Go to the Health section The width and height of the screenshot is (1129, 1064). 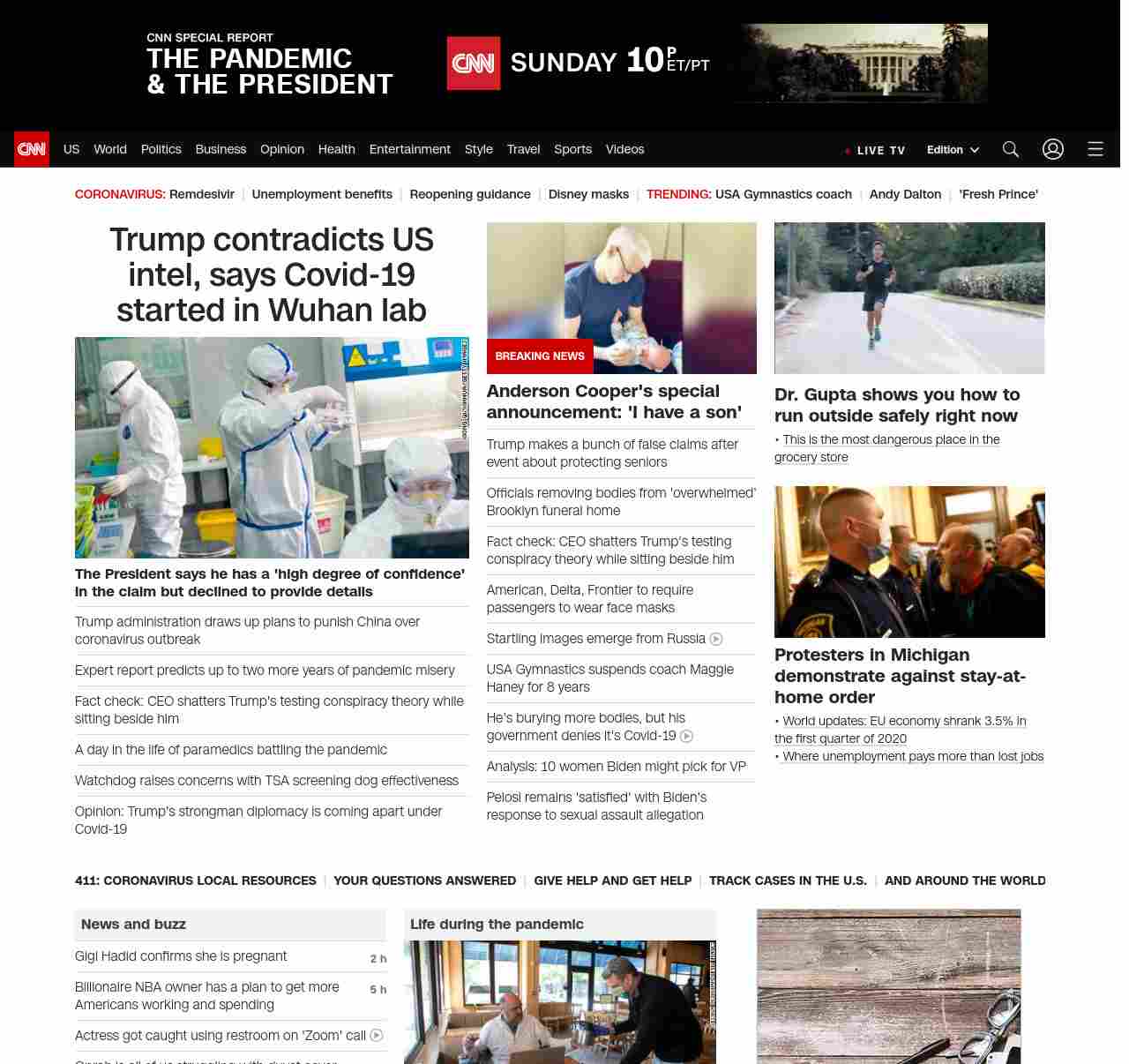coord(336,149)
